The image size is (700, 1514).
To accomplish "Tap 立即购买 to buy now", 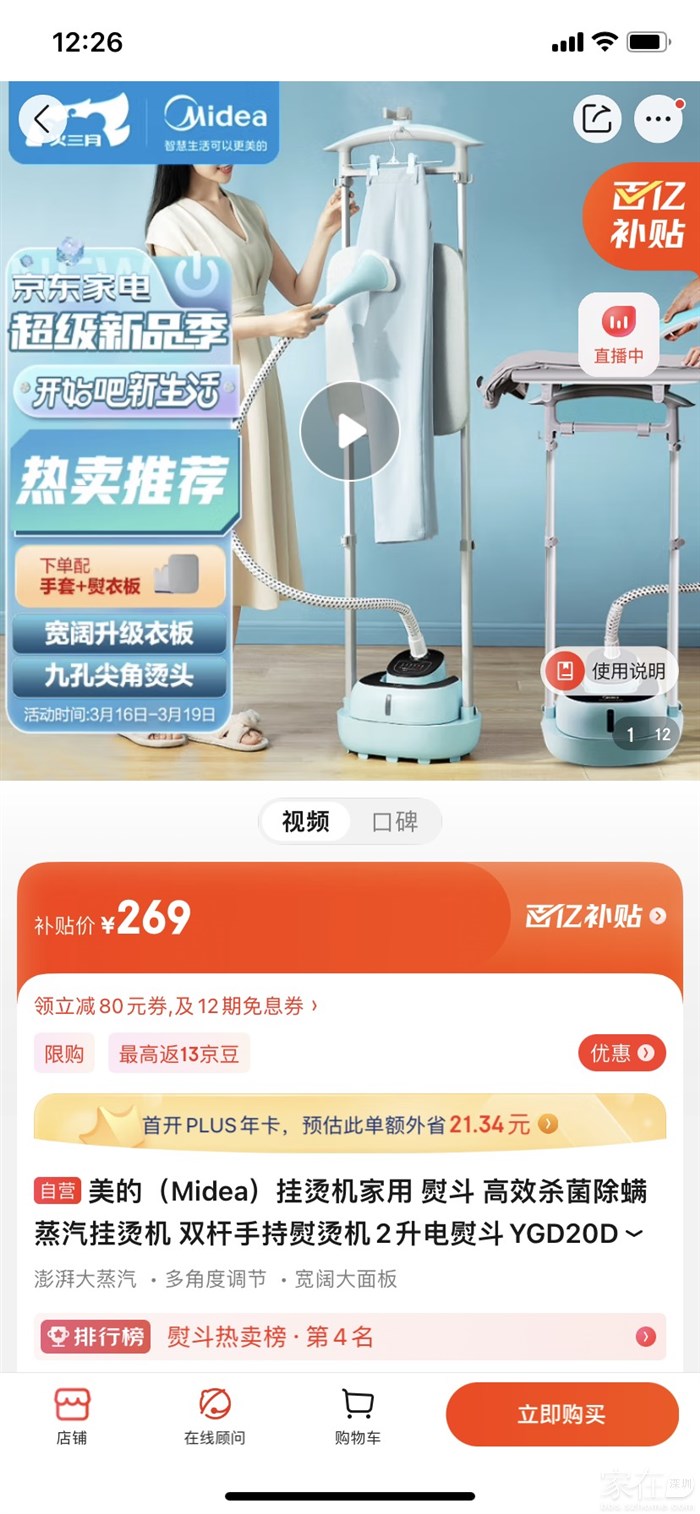I will 561,1414.
